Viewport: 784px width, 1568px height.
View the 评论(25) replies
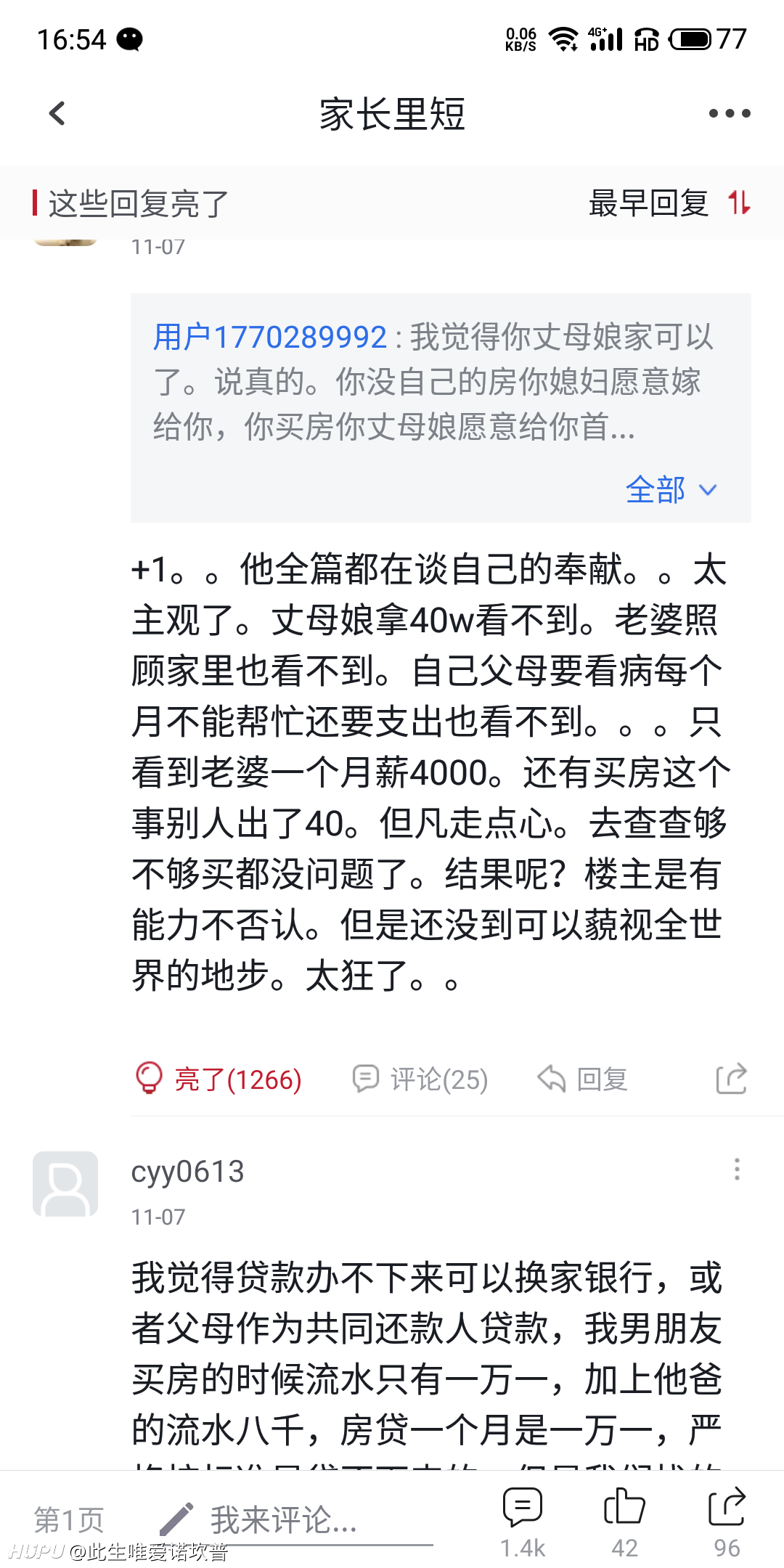coord(420,1079)
